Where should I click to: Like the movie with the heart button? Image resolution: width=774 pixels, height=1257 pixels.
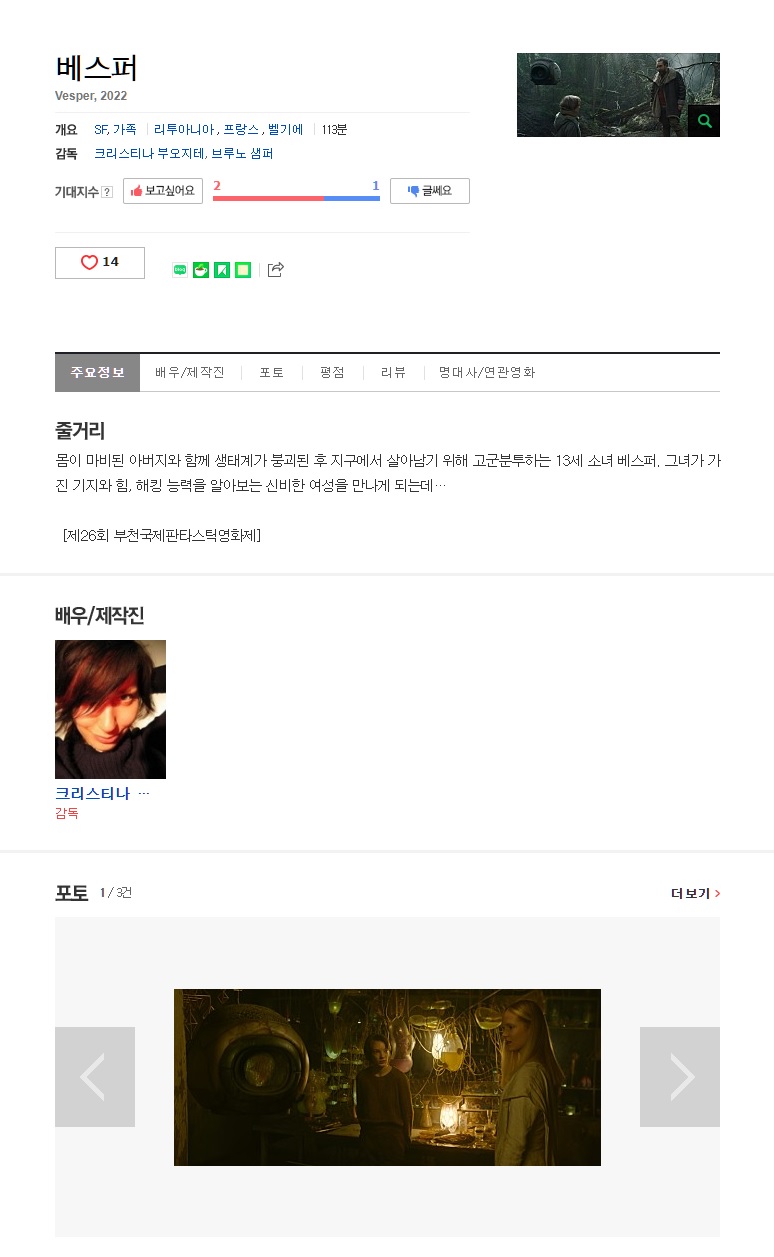tap(100, 262)
